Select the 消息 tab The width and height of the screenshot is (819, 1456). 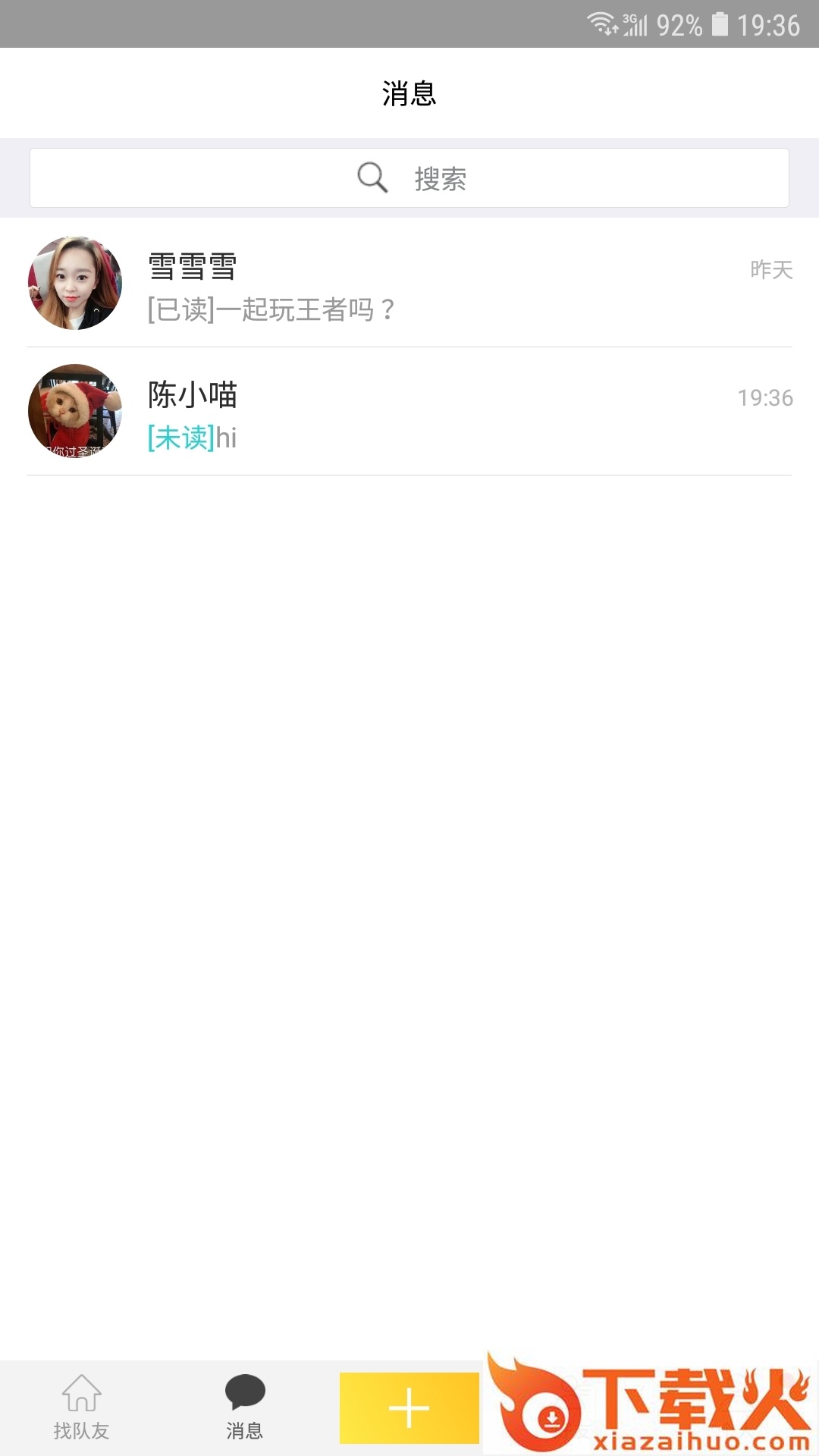[x=245, y=1407]
